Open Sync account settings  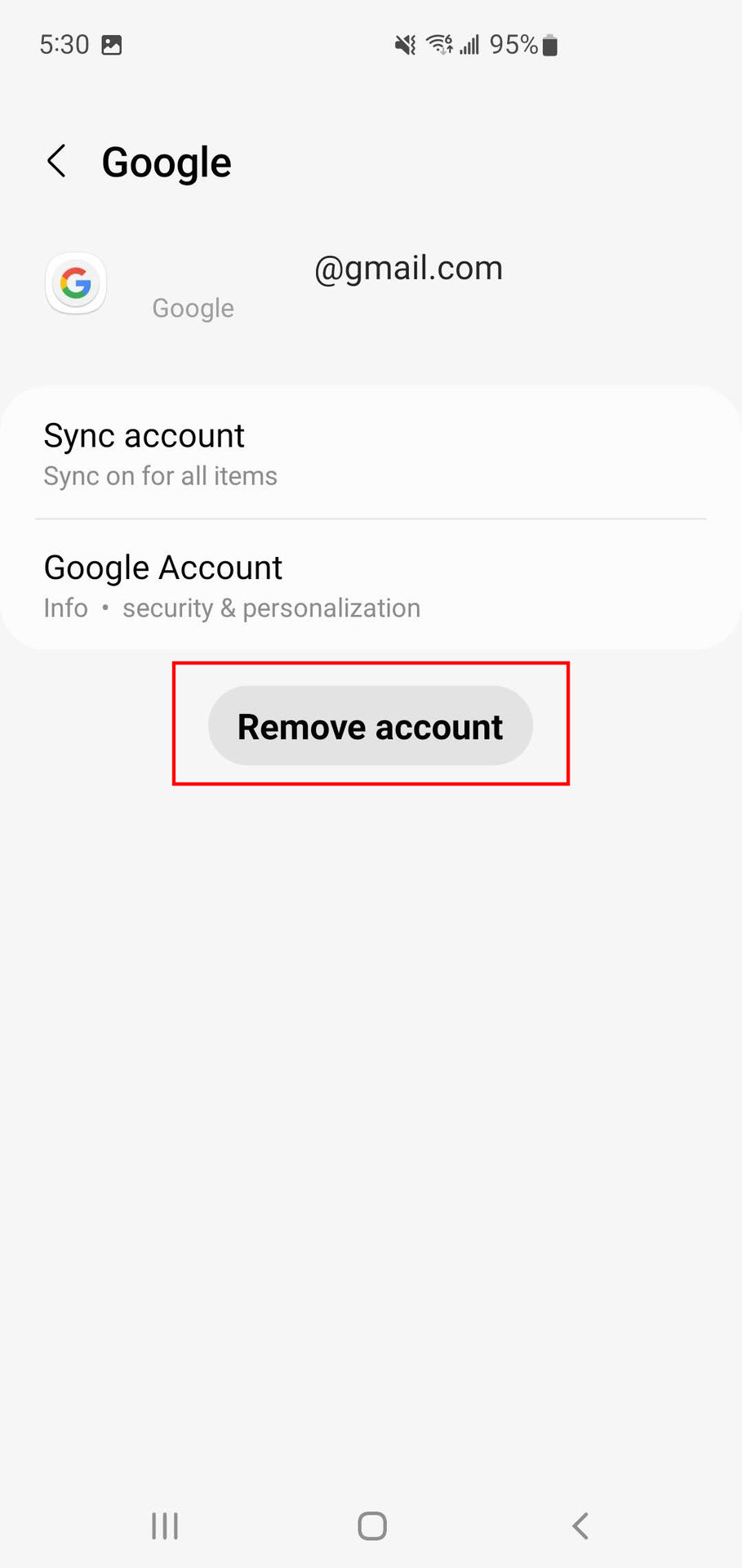tap(371, 454)
